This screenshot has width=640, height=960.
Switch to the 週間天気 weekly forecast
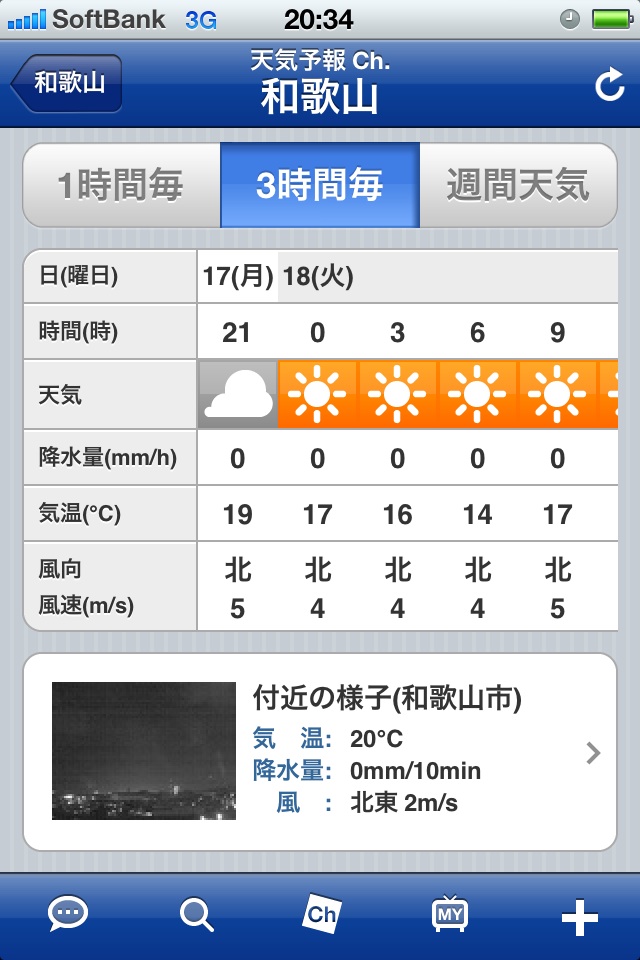tap(517, 186)
